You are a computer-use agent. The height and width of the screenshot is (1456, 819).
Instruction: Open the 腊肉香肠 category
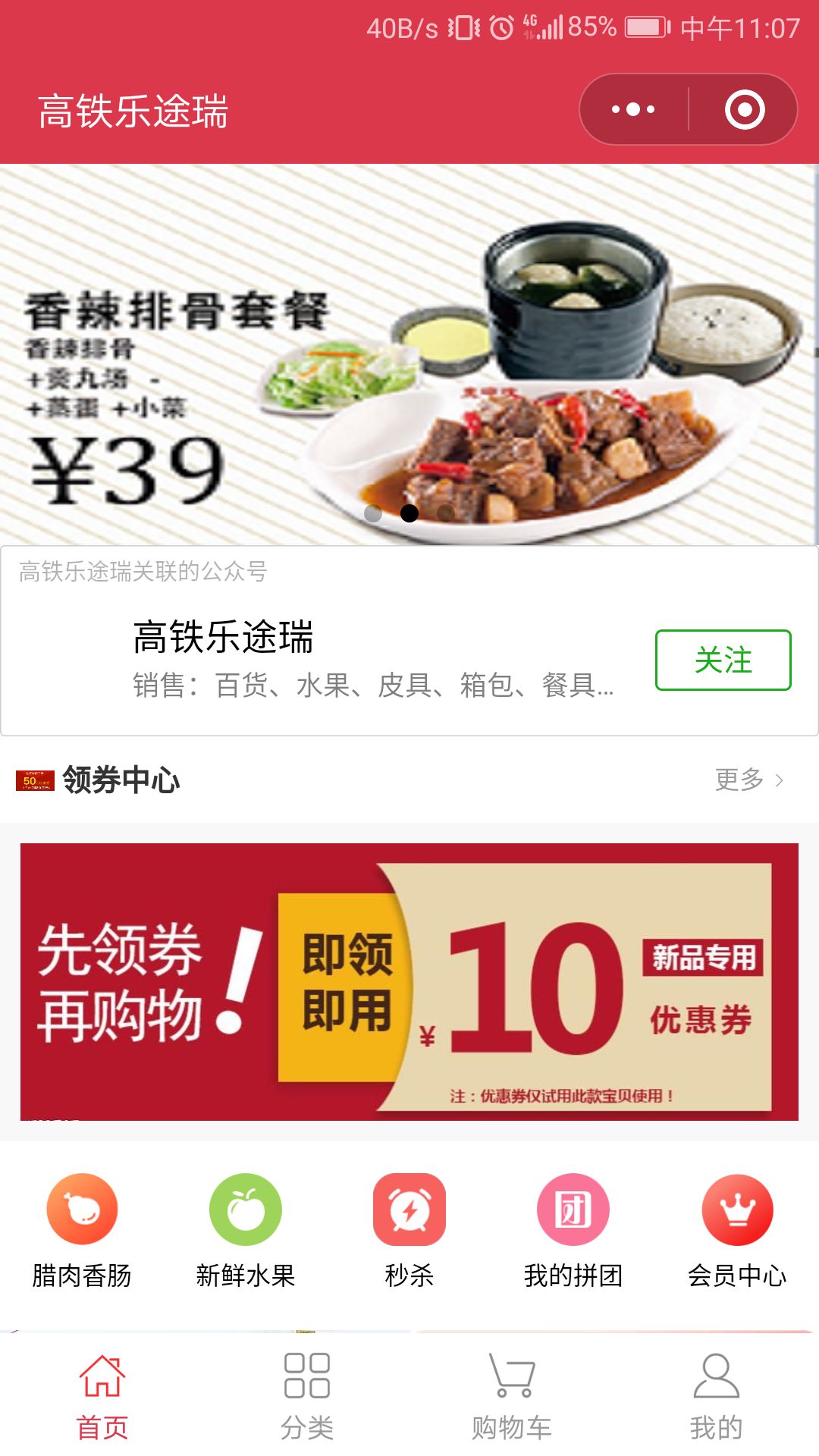82,1228
